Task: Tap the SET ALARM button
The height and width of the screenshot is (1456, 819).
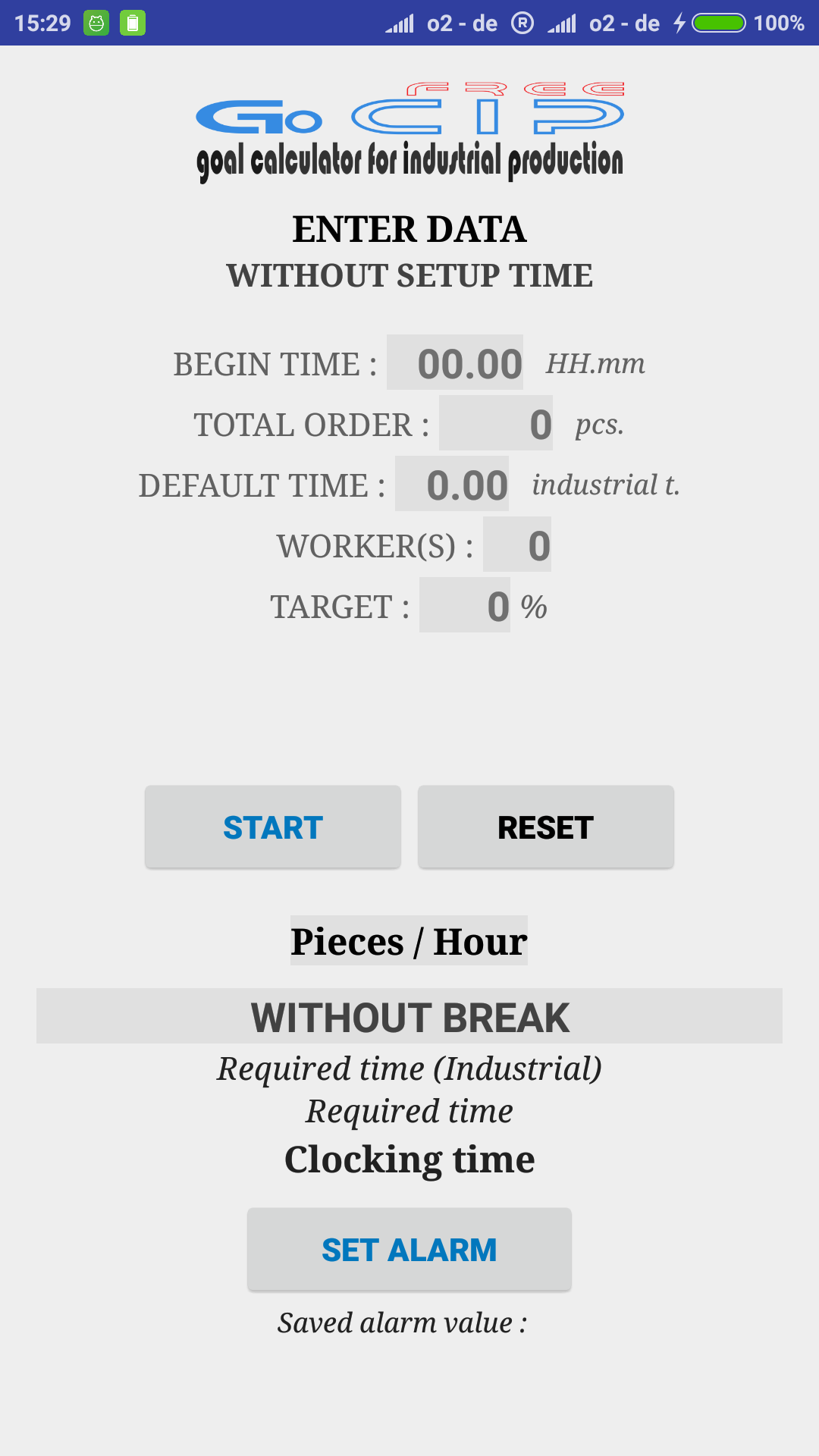Action: (x=409, y=1249)
